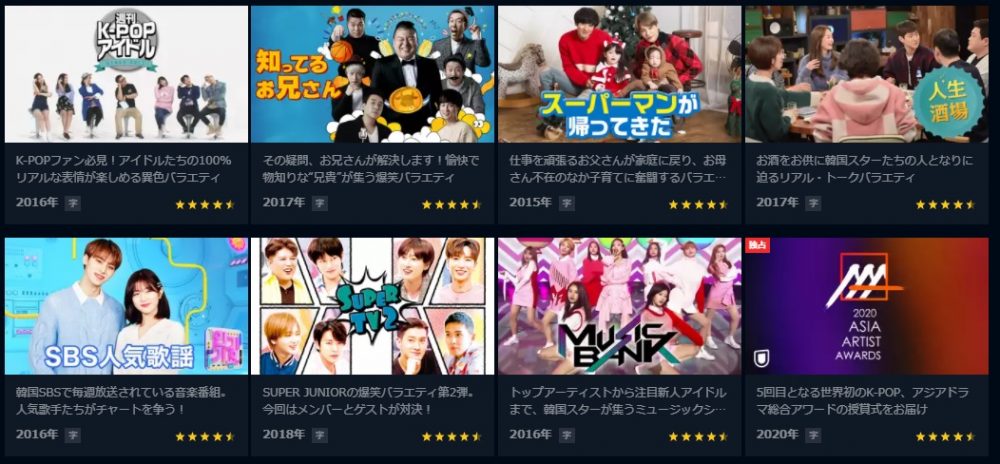1000x464 pixels.
Task: Choose the SUPER TV2 show tile
Action: (x=372, y=306)
